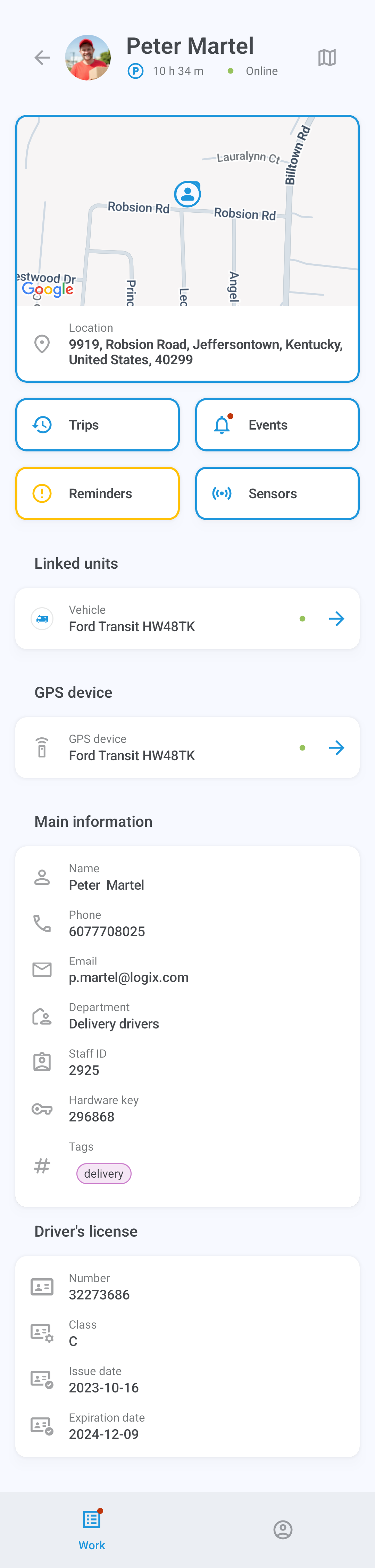
Task: Open linked Vehicle Ford Transit HW48TK
Action: pyautogui.click(x=187, y=618)
